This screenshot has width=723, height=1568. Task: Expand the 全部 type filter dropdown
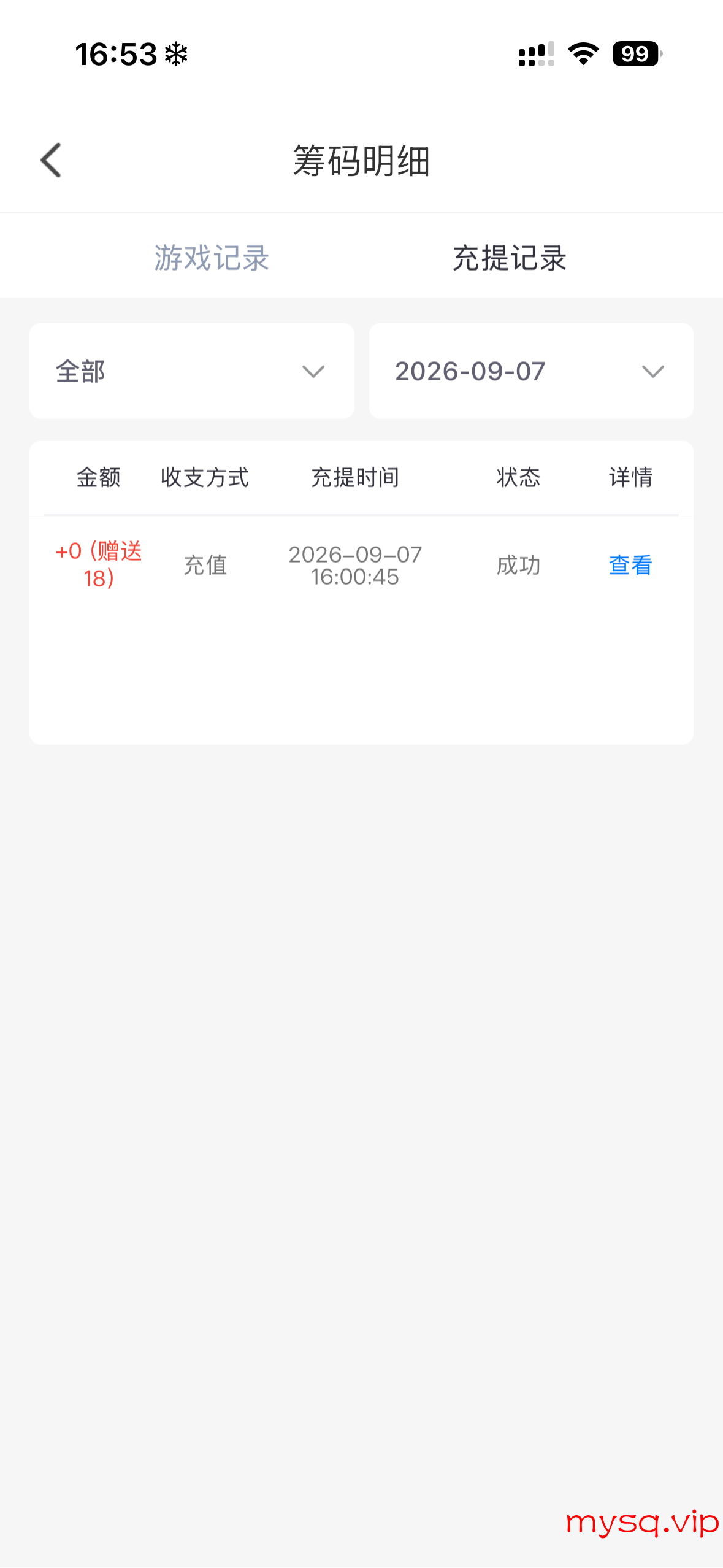192,371
